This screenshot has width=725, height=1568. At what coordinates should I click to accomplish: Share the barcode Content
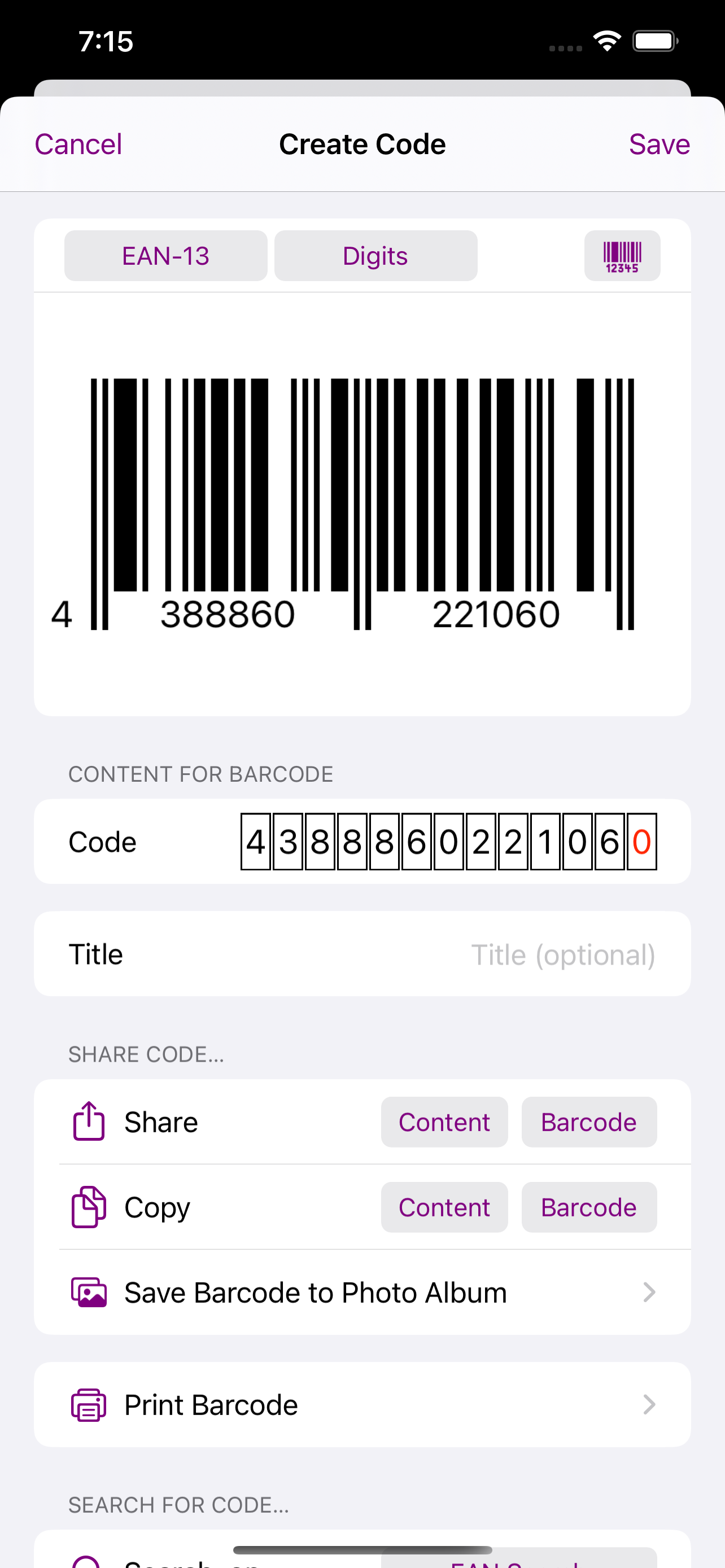point(444,1122)
